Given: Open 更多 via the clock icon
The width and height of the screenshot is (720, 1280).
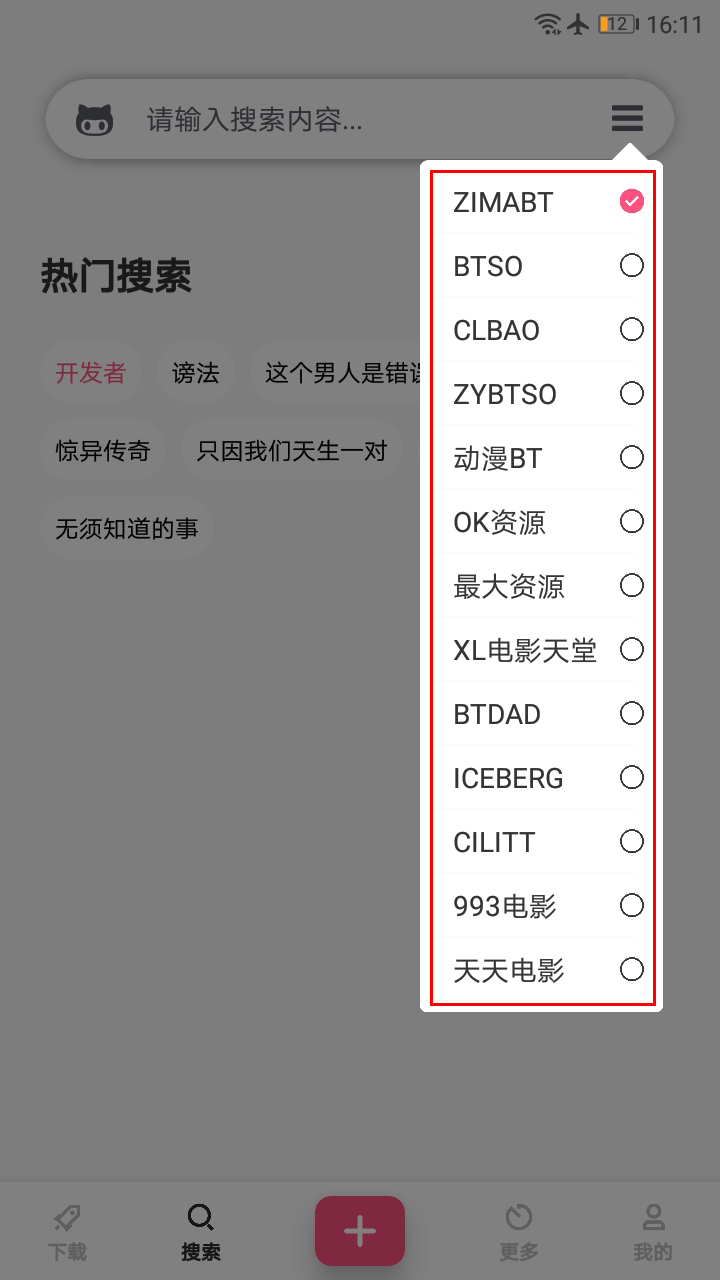Looking at the screenshot, I should pyautogui.click(x=517, y=1217).
